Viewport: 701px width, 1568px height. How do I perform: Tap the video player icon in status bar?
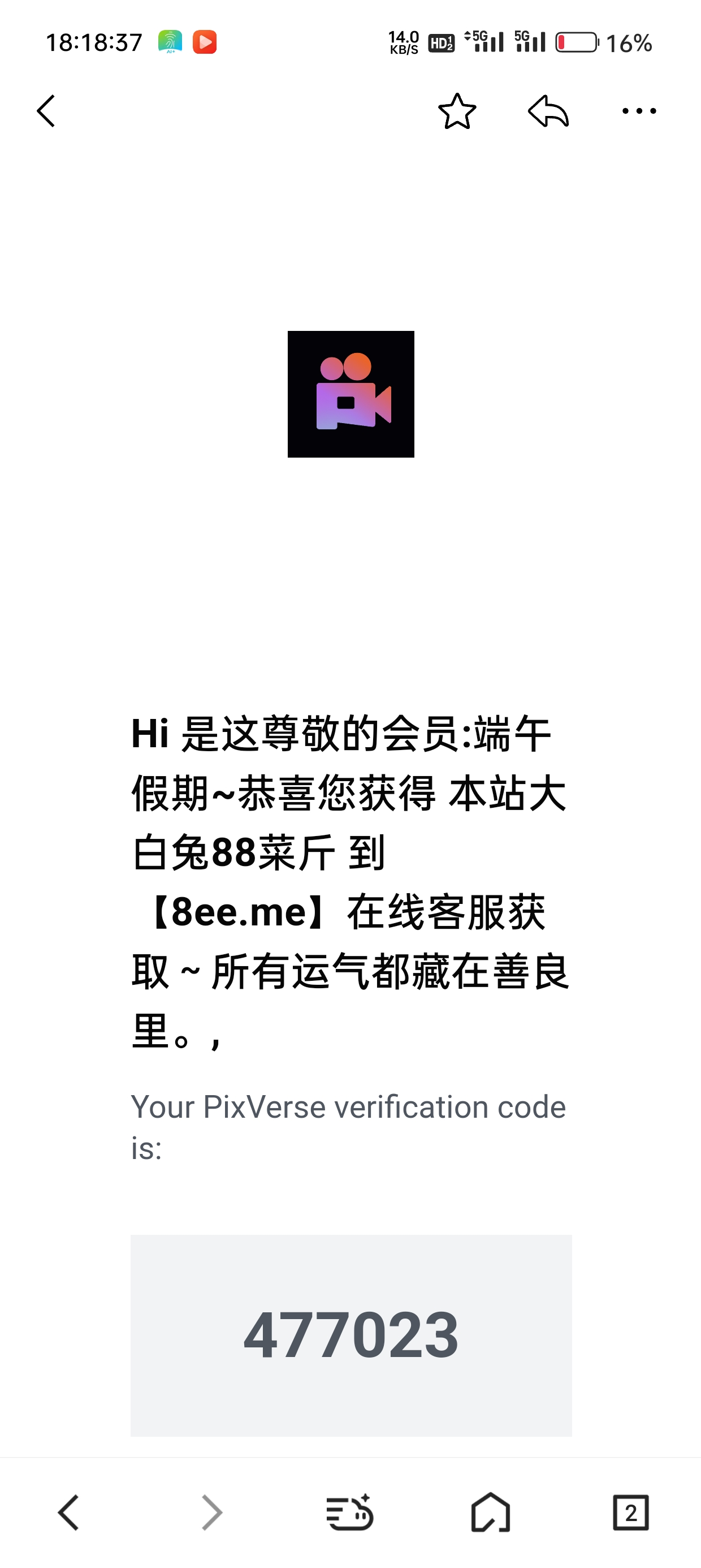(206, 41)
